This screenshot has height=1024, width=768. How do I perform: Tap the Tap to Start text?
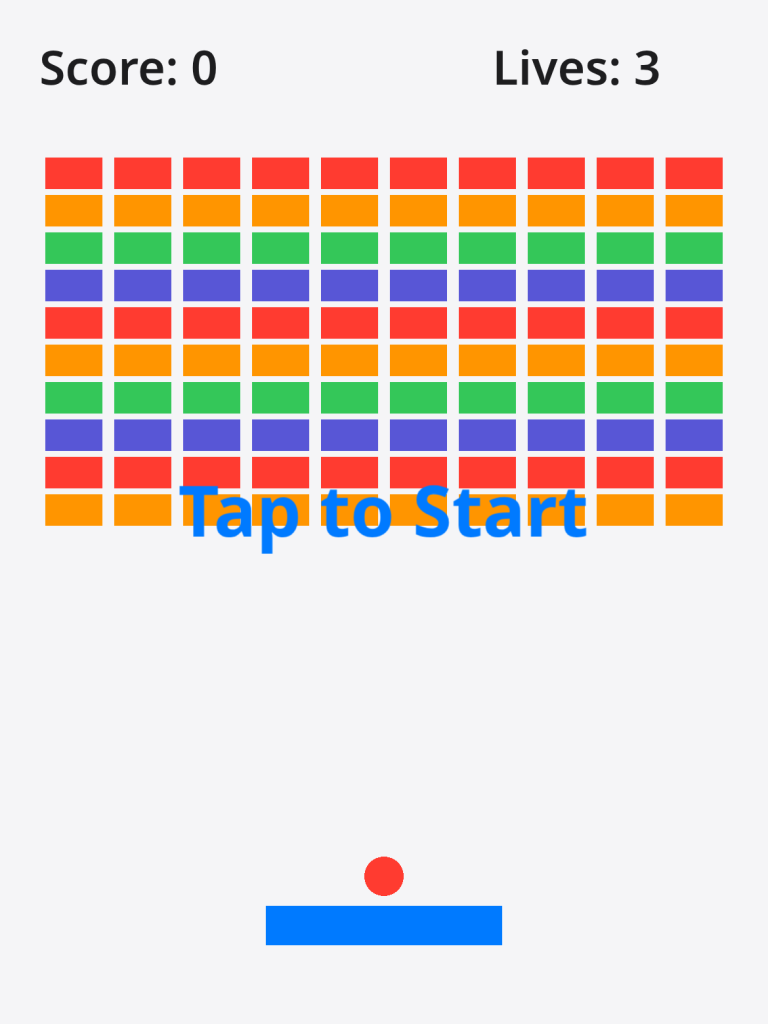pos(384,510)
